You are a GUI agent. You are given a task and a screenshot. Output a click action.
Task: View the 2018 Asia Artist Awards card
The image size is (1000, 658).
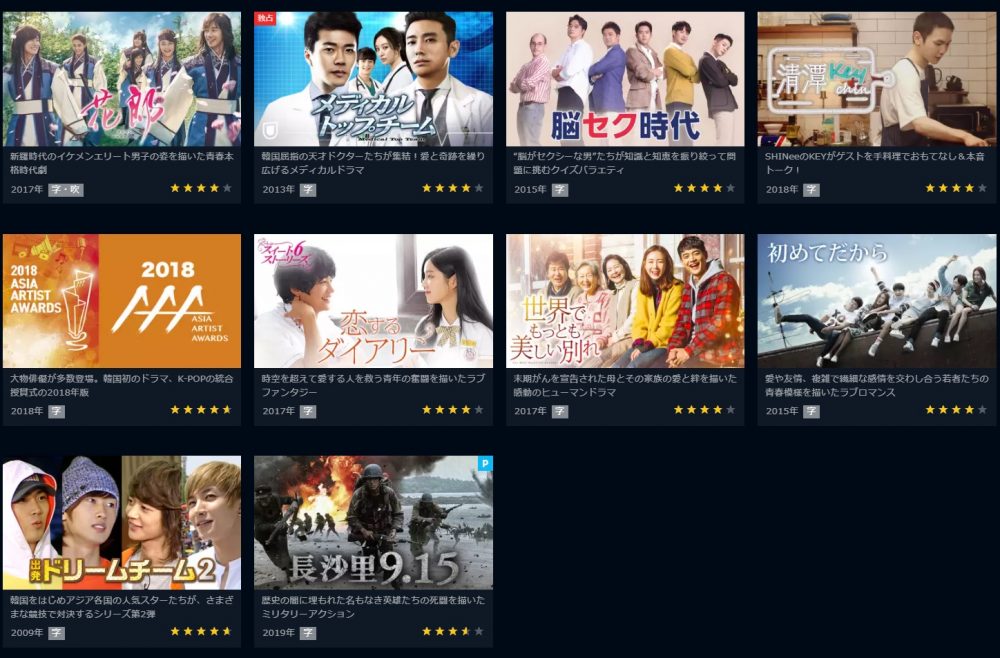click(x=122, y=301)
